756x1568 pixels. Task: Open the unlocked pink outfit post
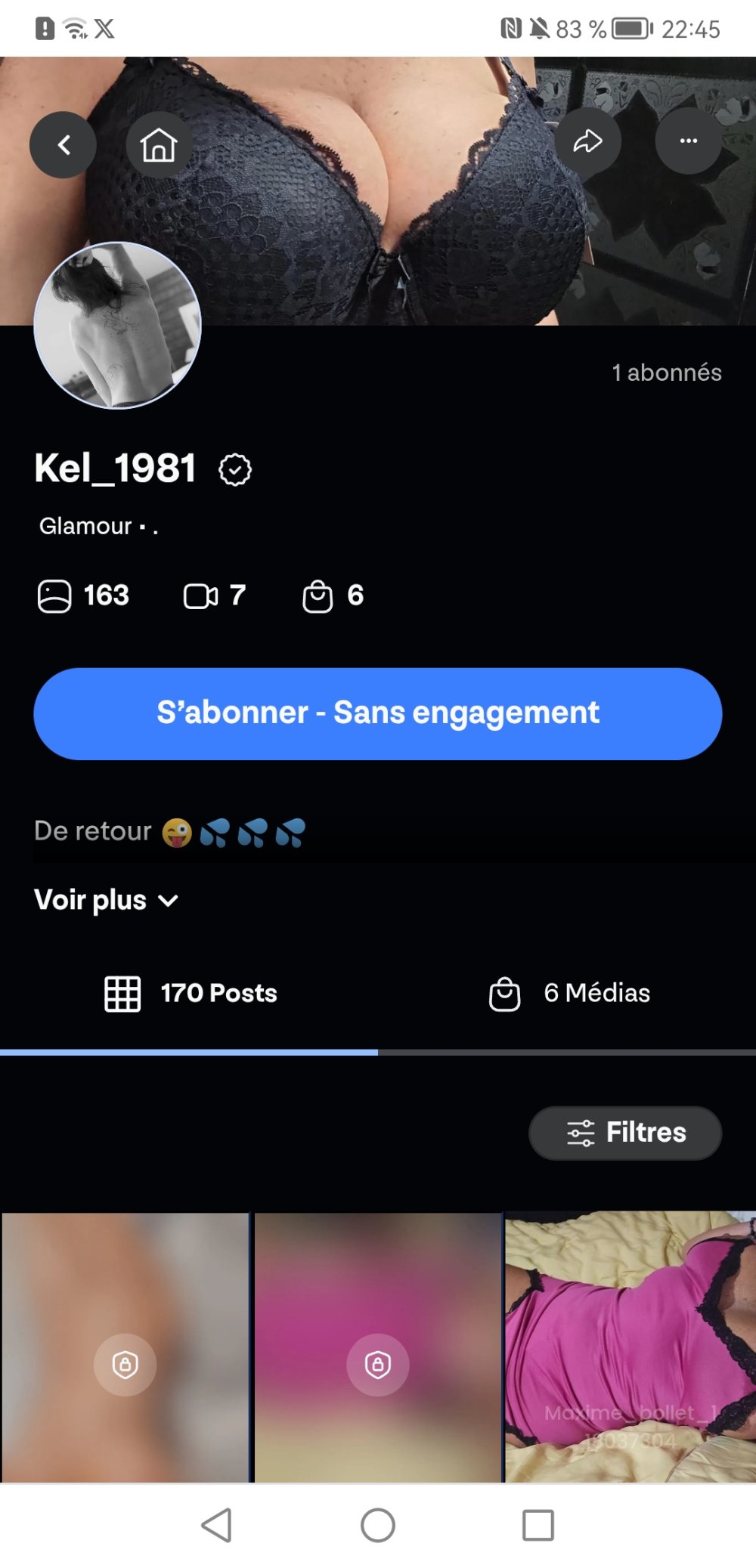(x=631, y=1347)
